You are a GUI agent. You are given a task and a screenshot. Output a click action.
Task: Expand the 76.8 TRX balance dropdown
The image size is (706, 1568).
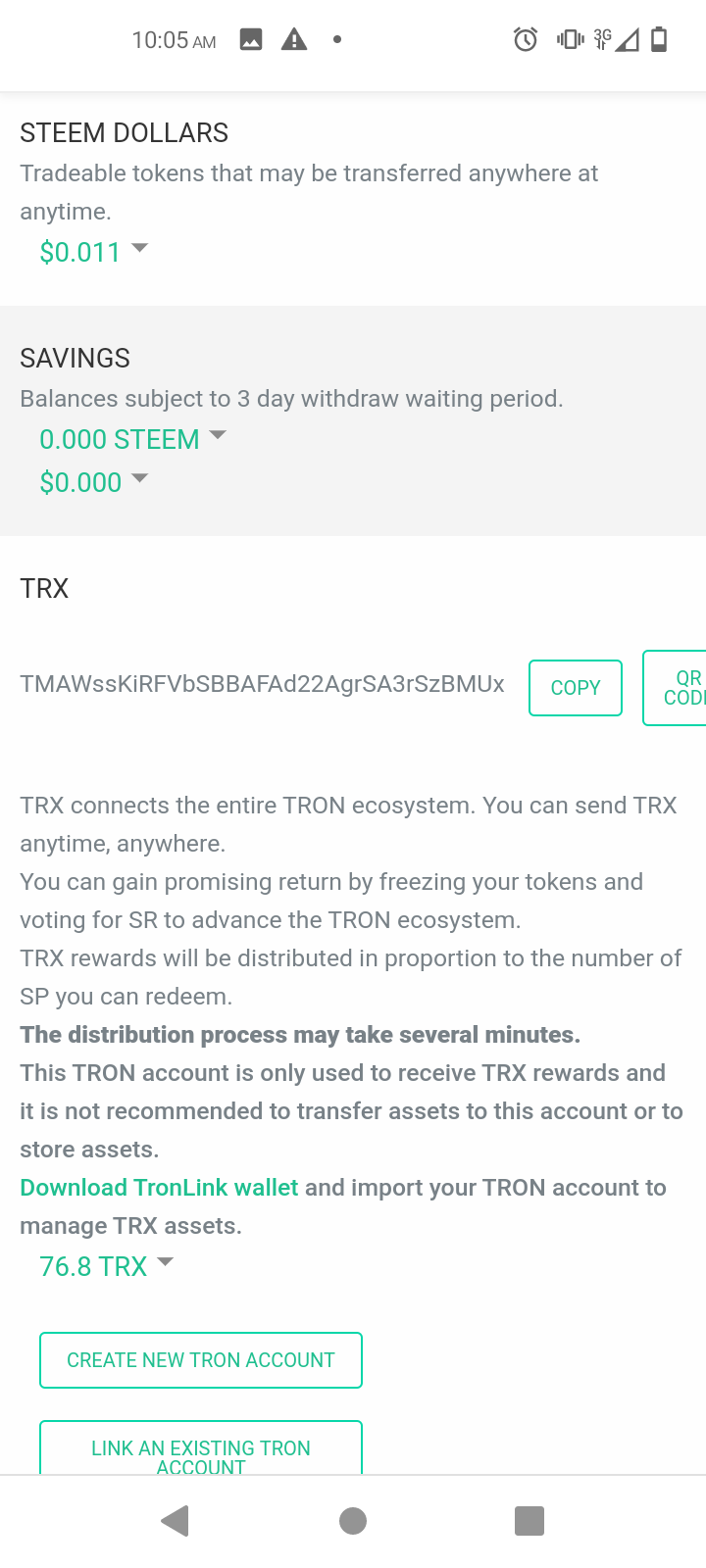(106, 1266)
